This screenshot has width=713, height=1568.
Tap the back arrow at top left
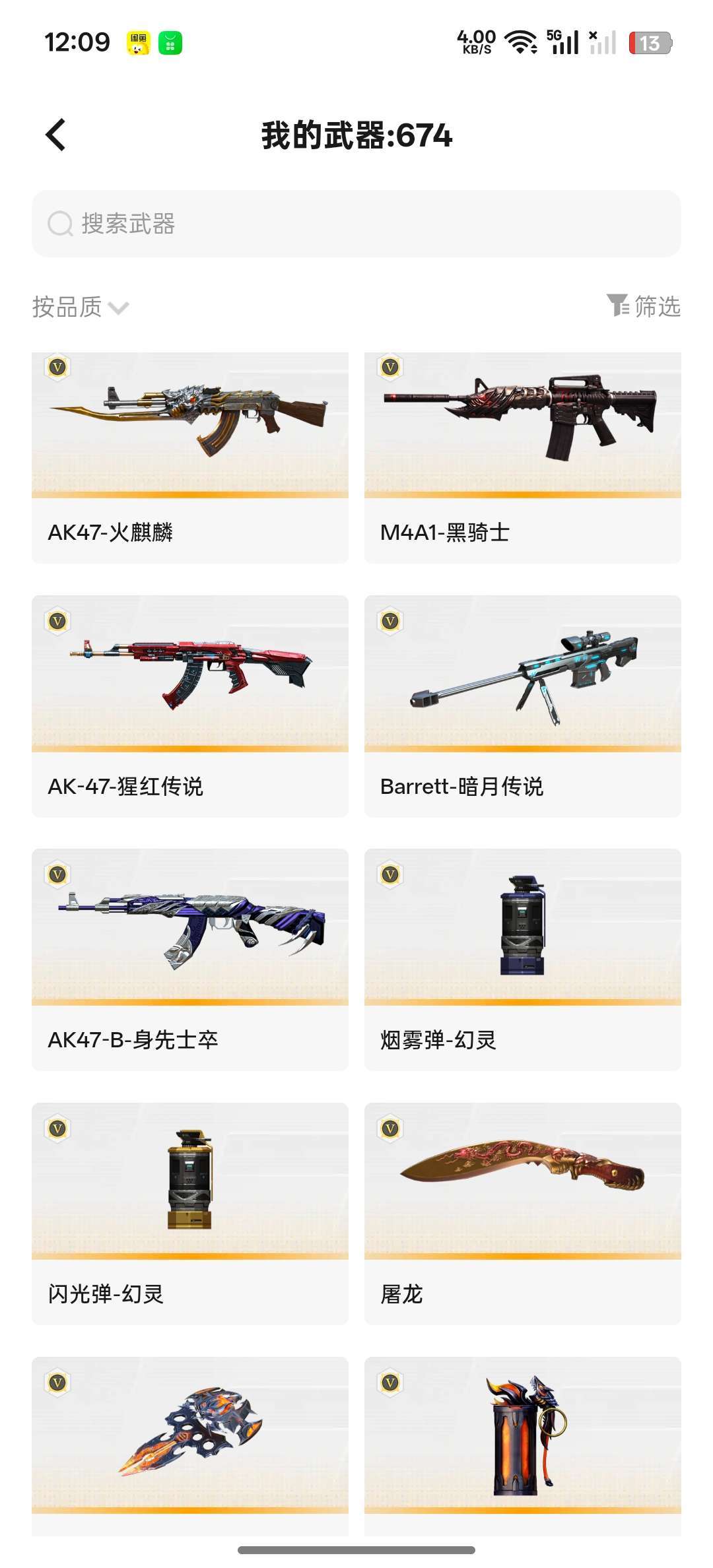click(55, 135)
